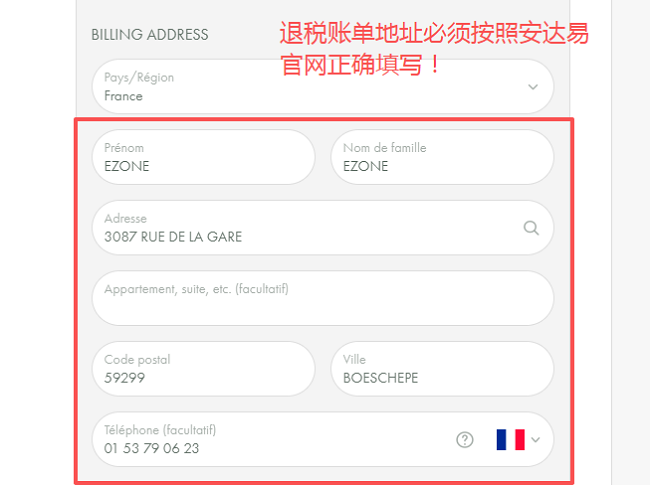
Task: Open the Pays/Région dropdown
Action: pos(322,87)
